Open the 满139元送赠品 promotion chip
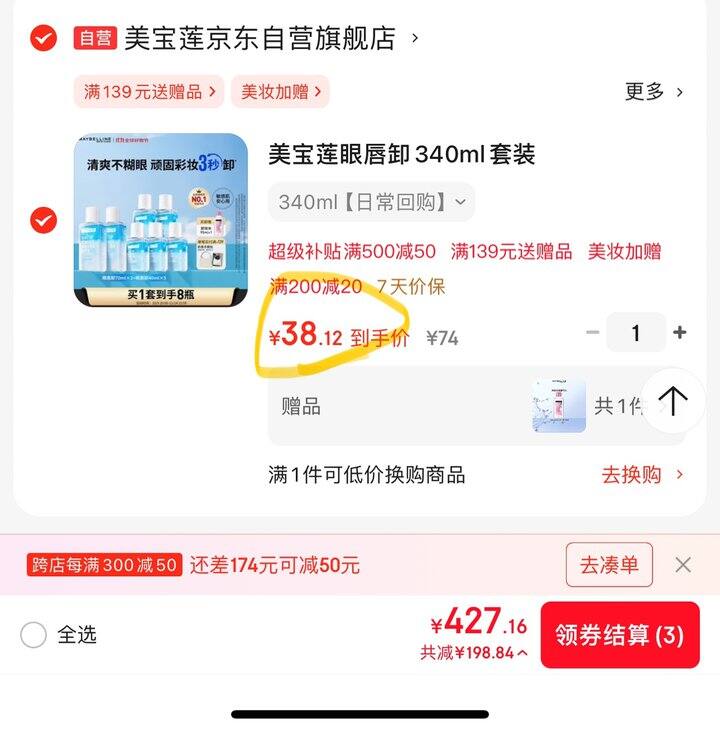 pyautogui.click(x=149, y=92)
